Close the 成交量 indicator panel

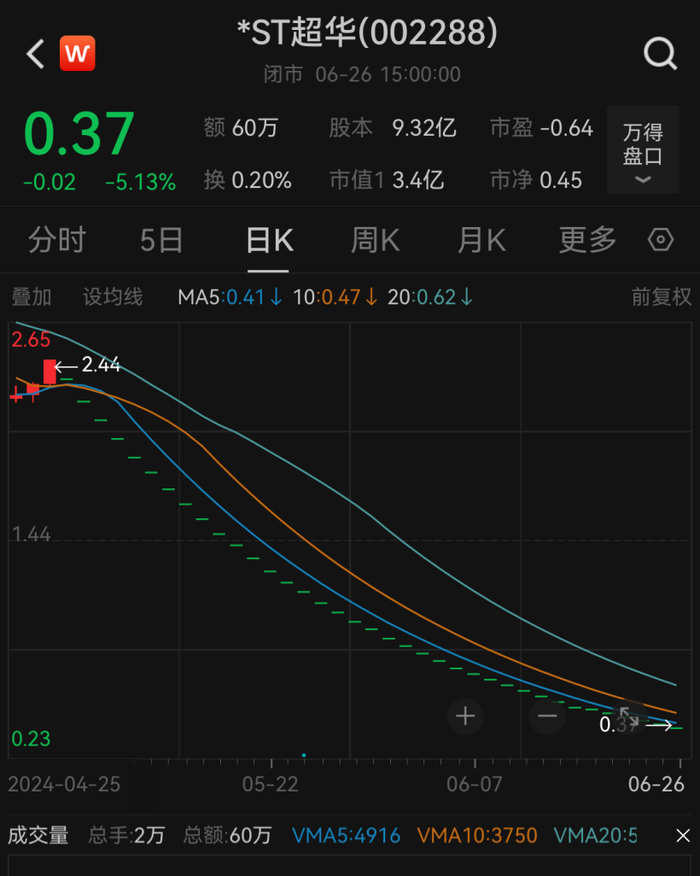point(684,835)
